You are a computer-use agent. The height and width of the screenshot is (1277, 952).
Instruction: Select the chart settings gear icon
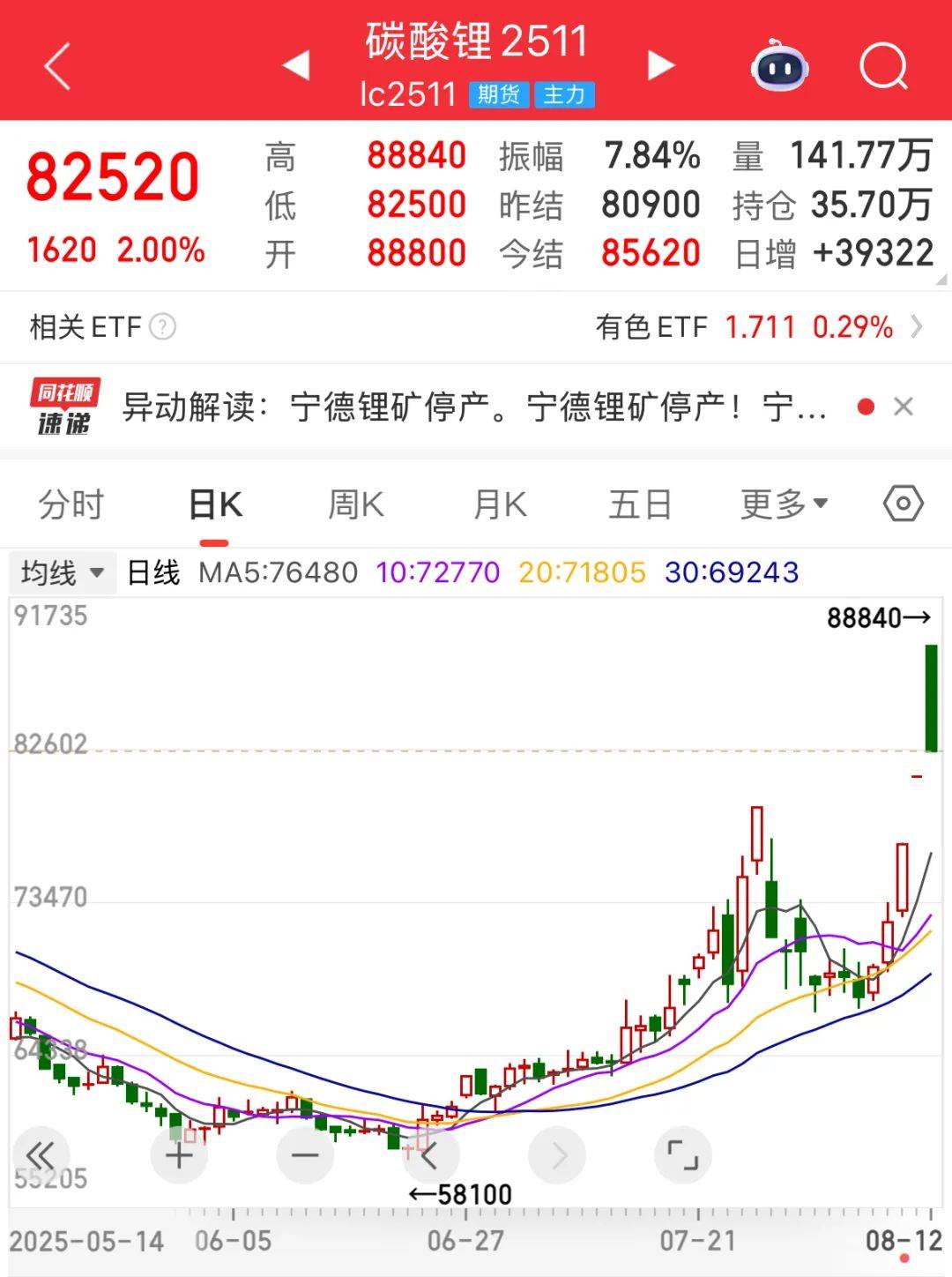point(901,504)
